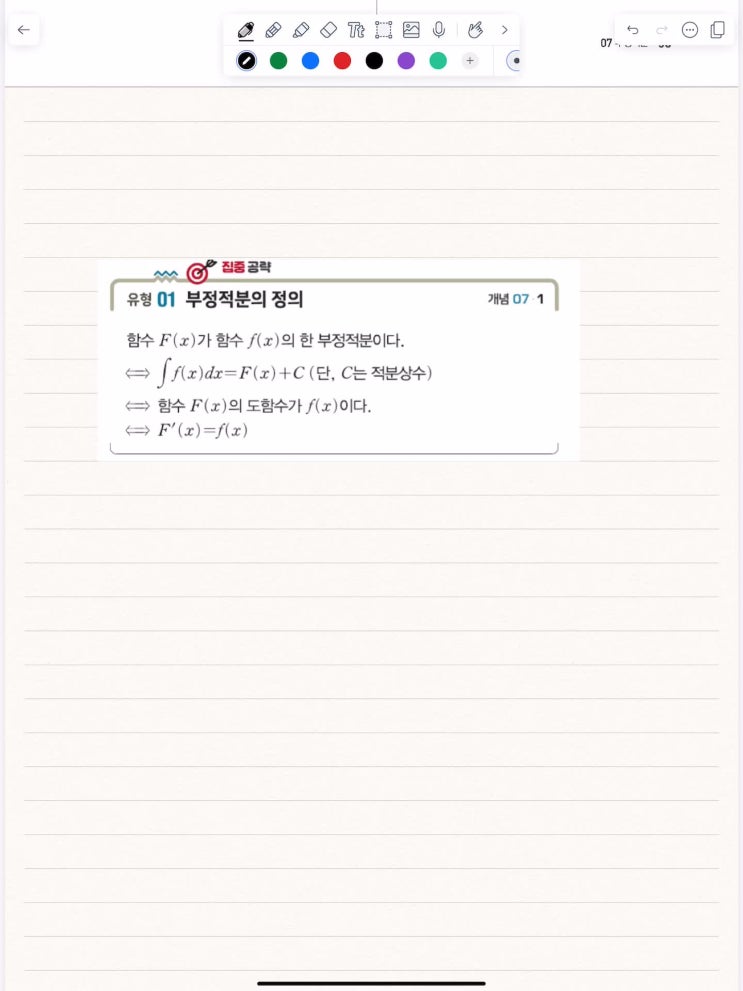
Task: Pick the red pen color
Action: point(342,61)
